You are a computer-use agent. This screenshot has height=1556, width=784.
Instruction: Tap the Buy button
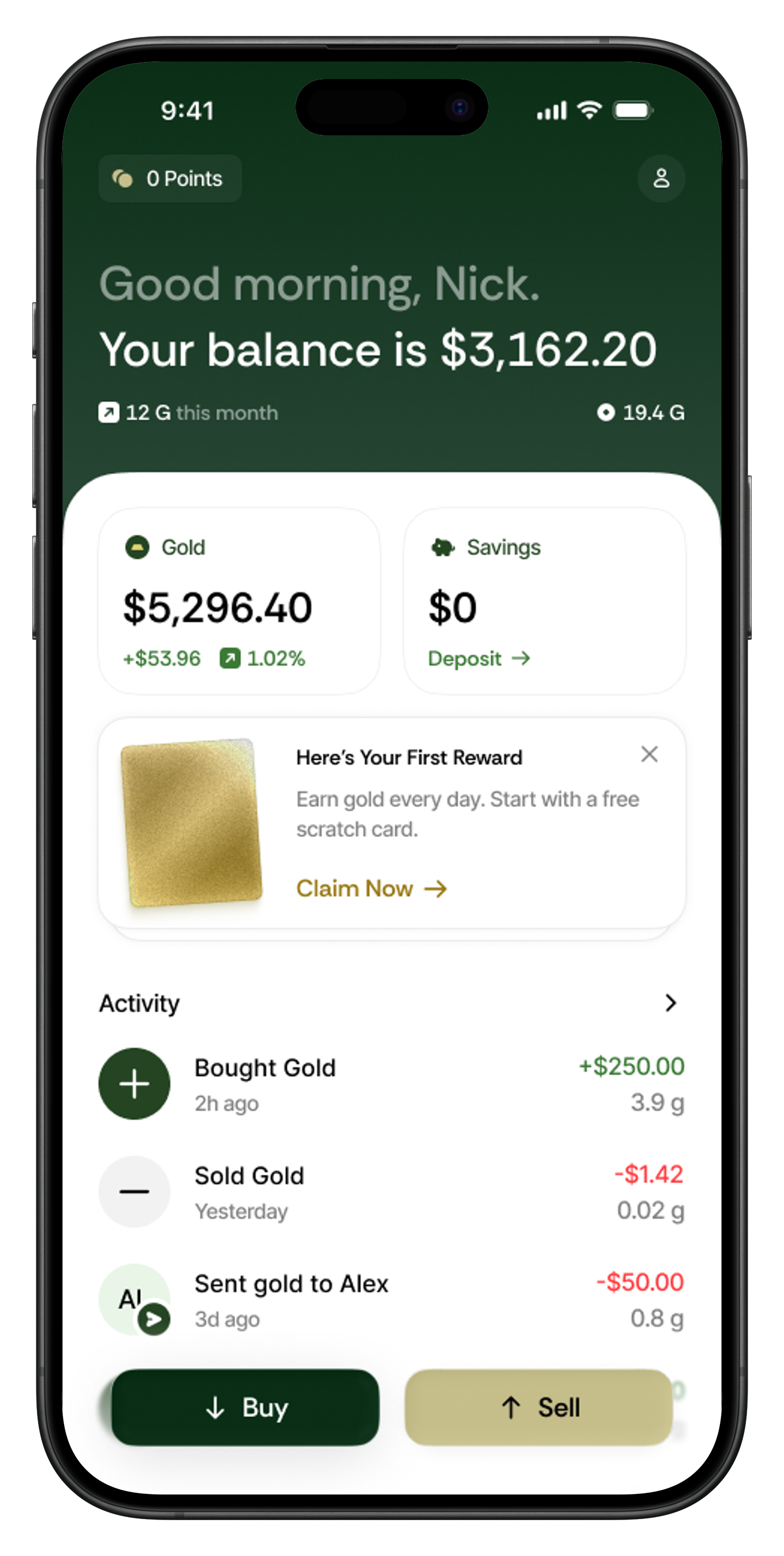[x=245, y=1407]
